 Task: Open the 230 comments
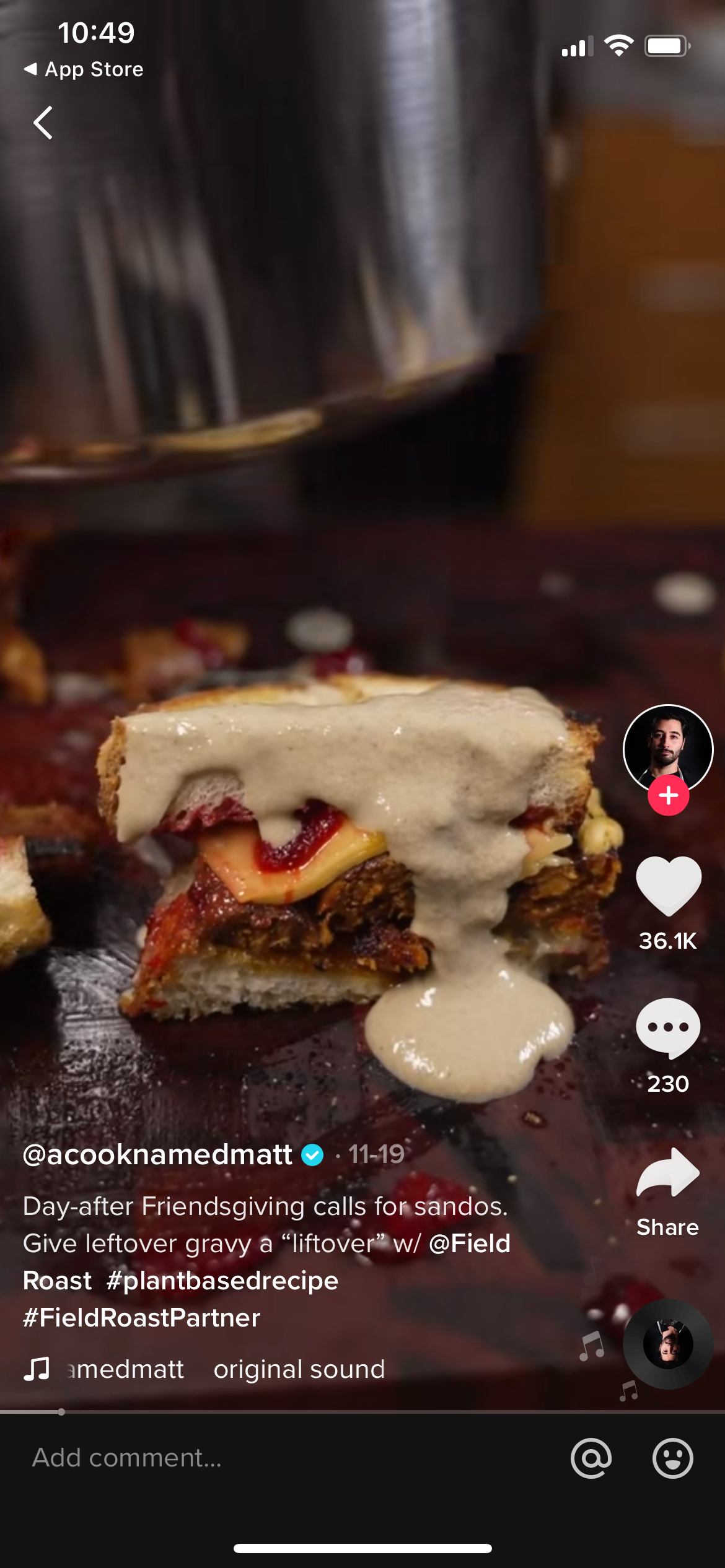click(x=668, y=1029)
